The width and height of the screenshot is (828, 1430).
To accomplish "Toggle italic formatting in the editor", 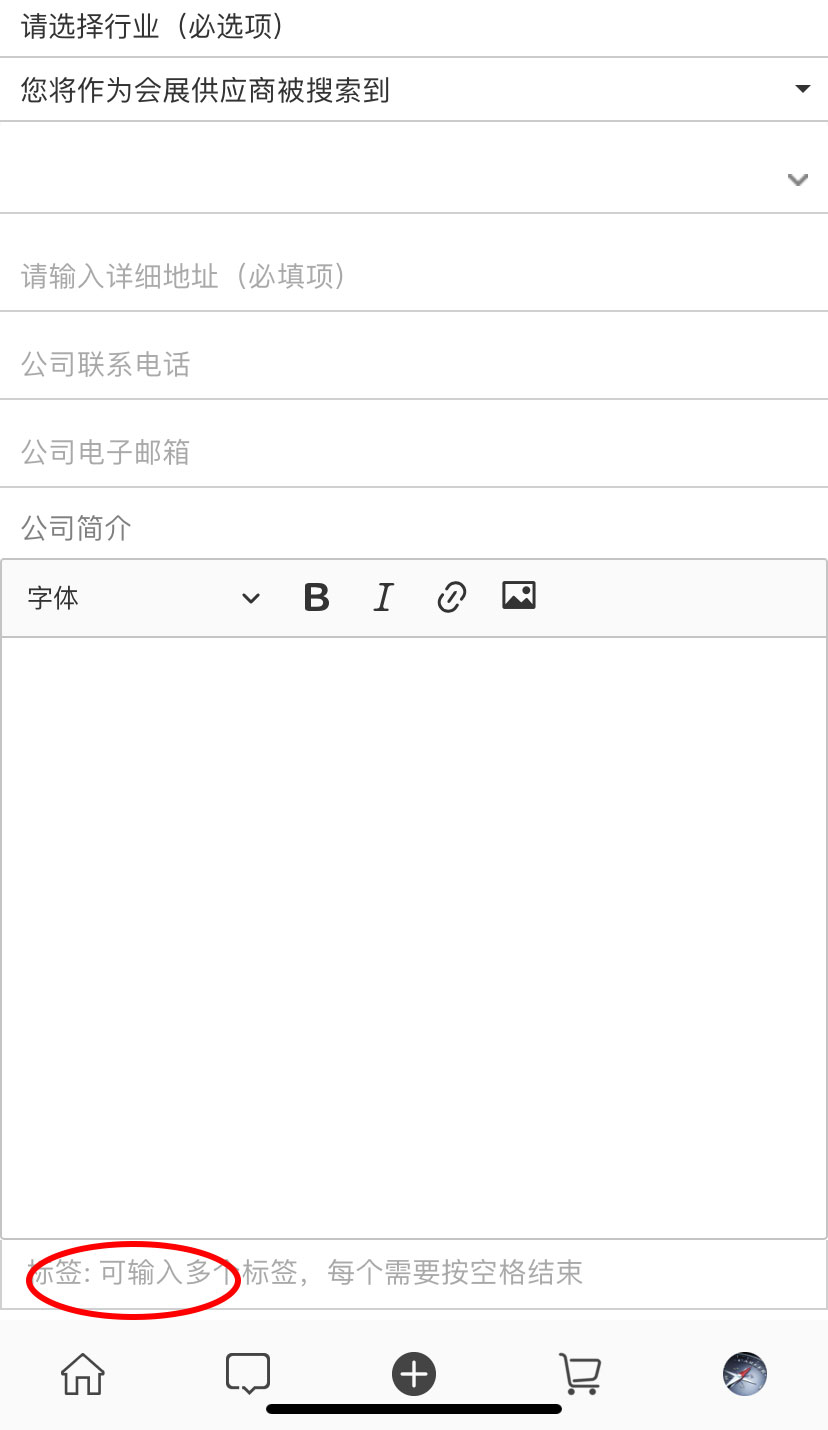I will pyautogui.click(x=383, y=598).
